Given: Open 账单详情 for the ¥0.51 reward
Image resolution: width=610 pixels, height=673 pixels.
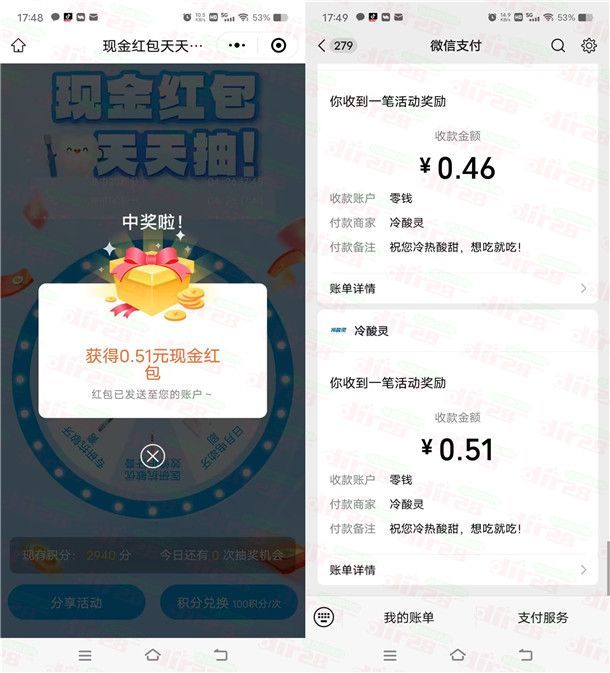Looking at the screenshot, I should coord(458,569).
